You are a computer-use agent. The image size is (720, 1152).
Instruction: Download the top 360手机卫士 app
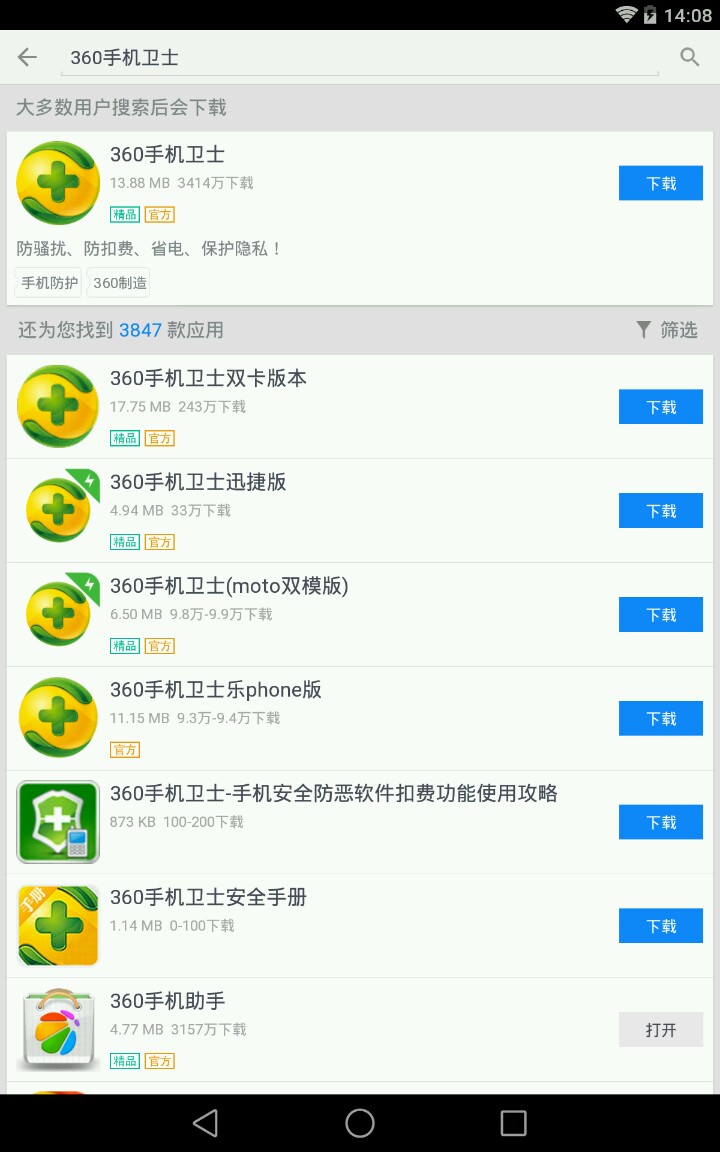(x=660, y=184)
